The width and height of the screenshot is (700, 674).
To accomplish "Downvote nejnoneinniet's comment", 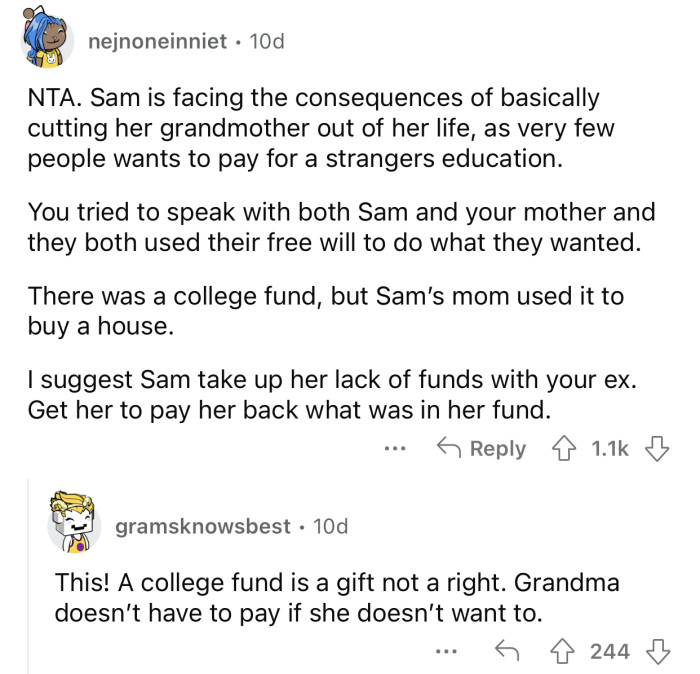I will pyautogui.click(x=657, y=449).
